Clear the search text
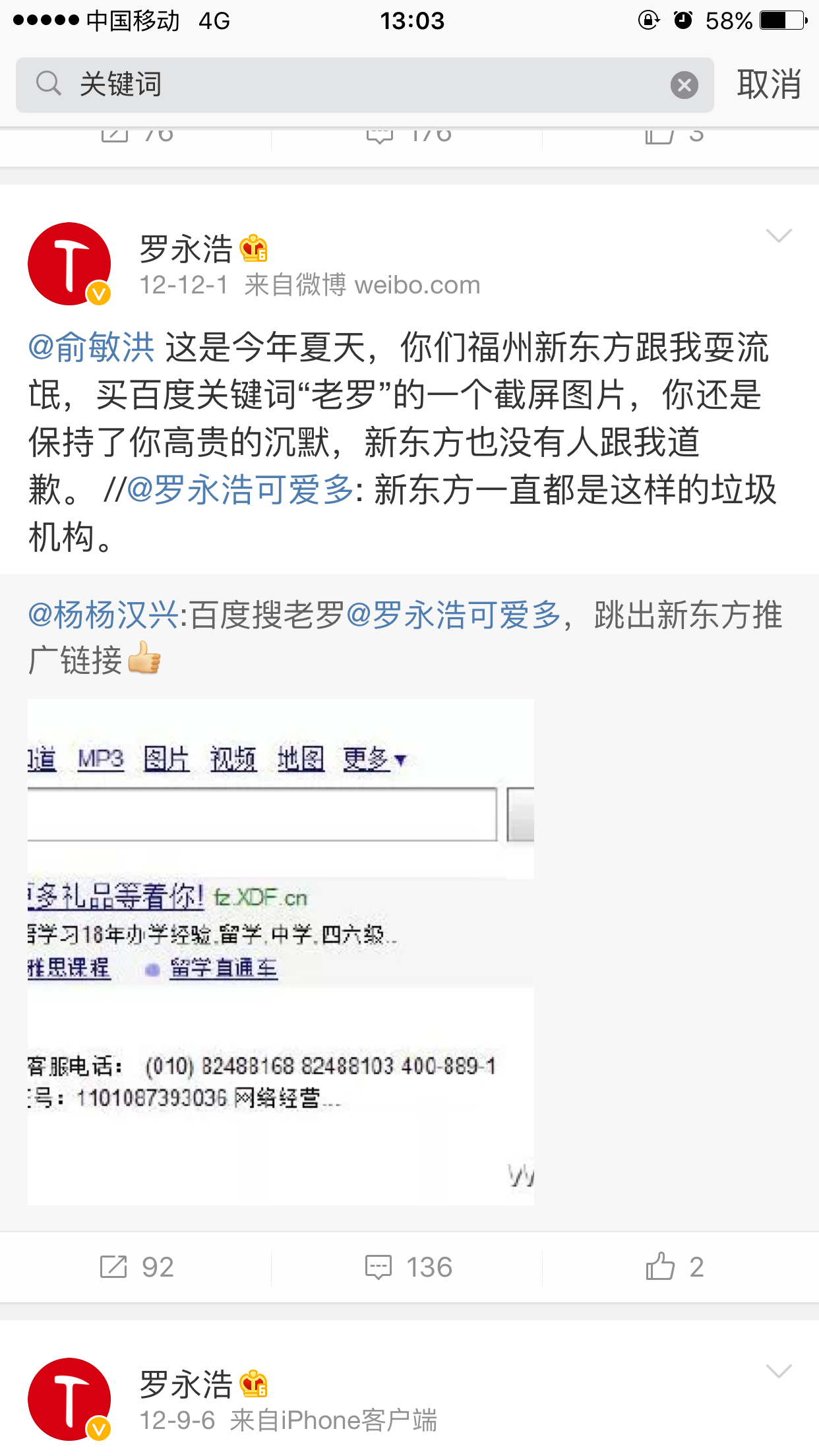Viewport: 819px width, 1456px height. click(684, 85)
